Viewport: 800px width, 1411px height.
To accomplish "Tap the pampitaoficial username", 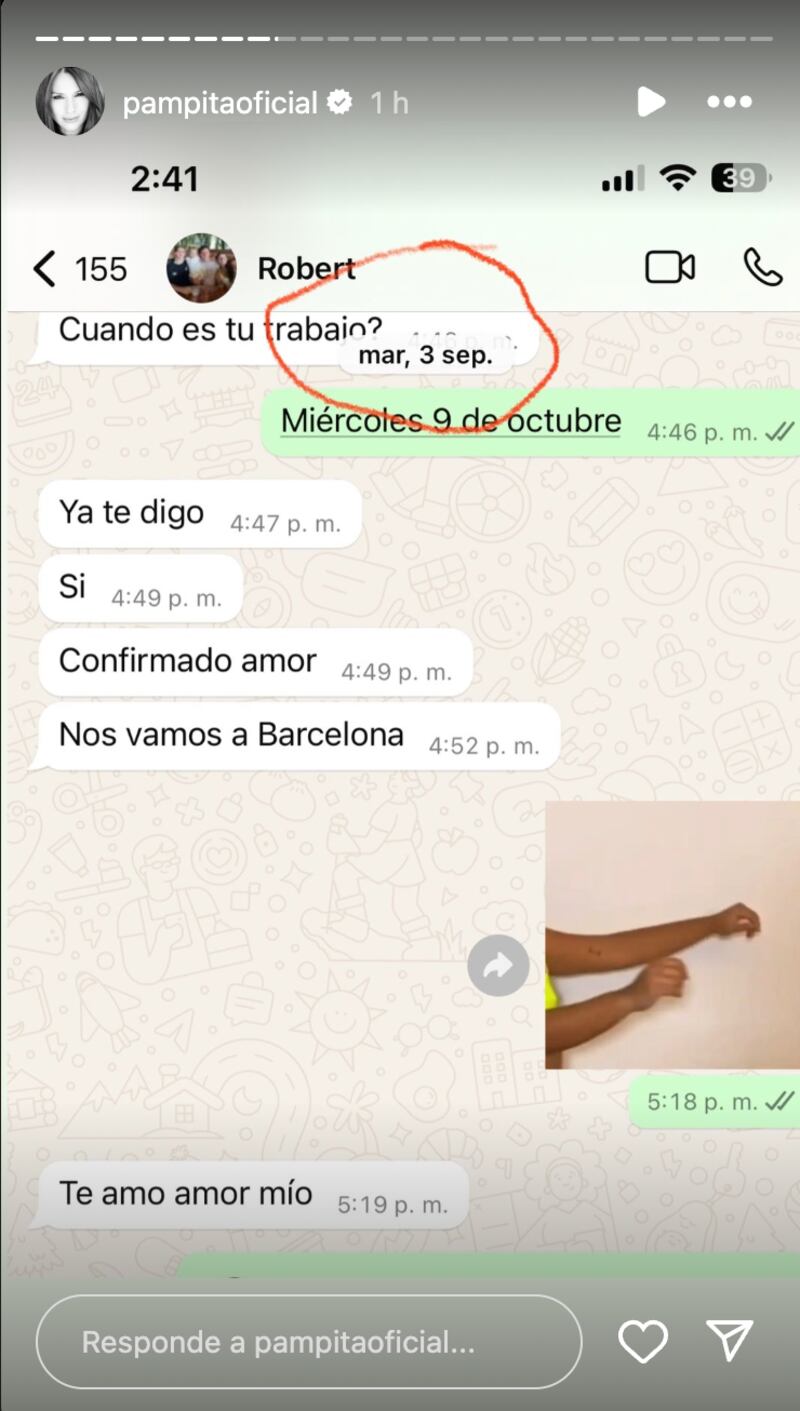I will coord(220,102).
